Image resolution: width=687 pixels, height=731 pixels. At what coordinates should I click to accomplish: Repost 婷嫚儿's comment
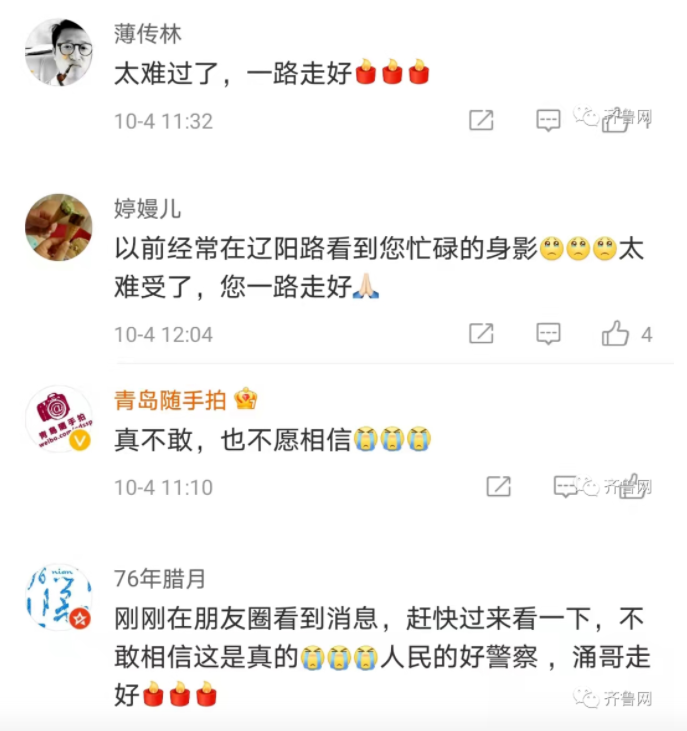[481, 334]
